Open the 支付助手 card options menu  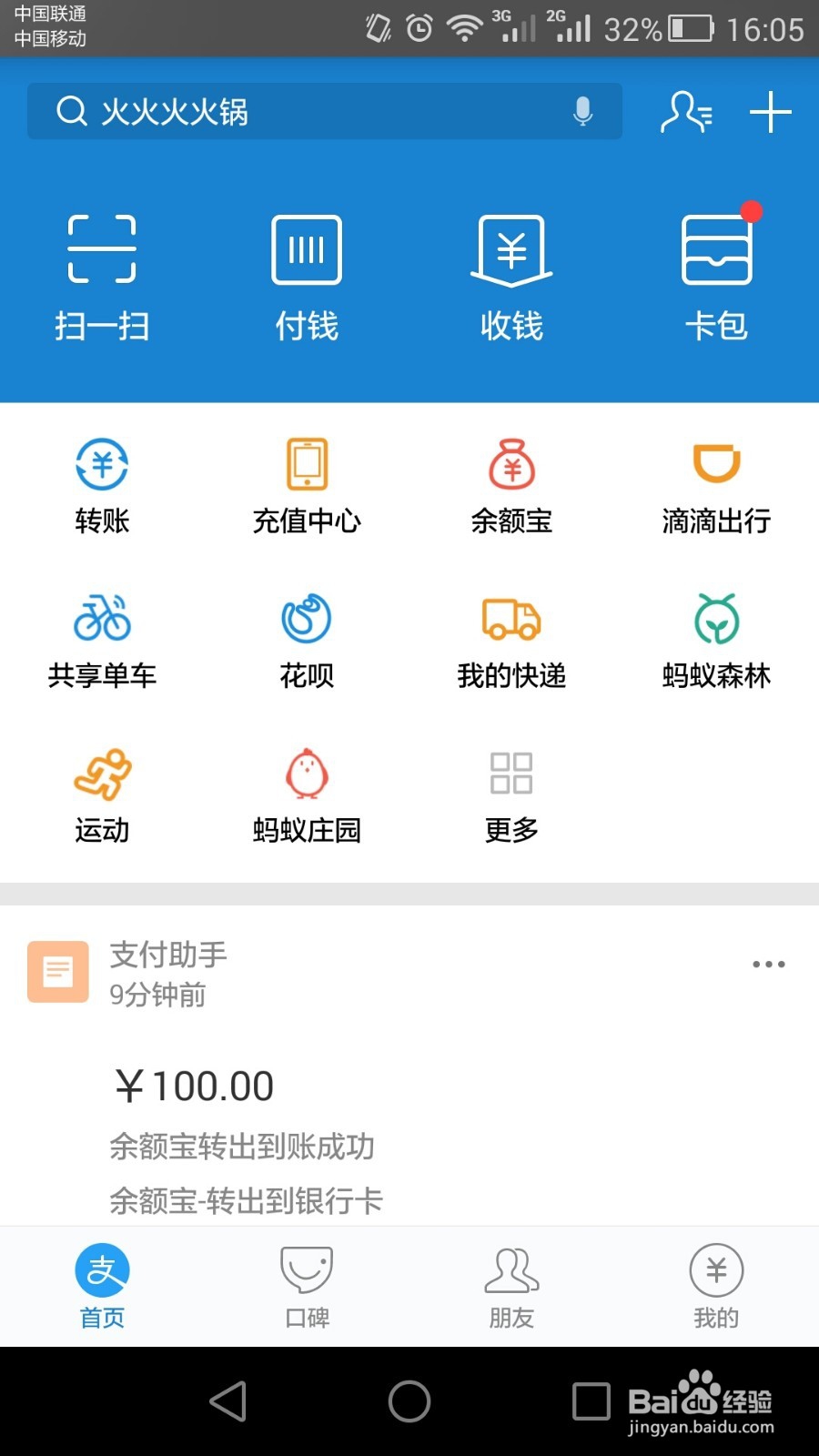point(769,964)
